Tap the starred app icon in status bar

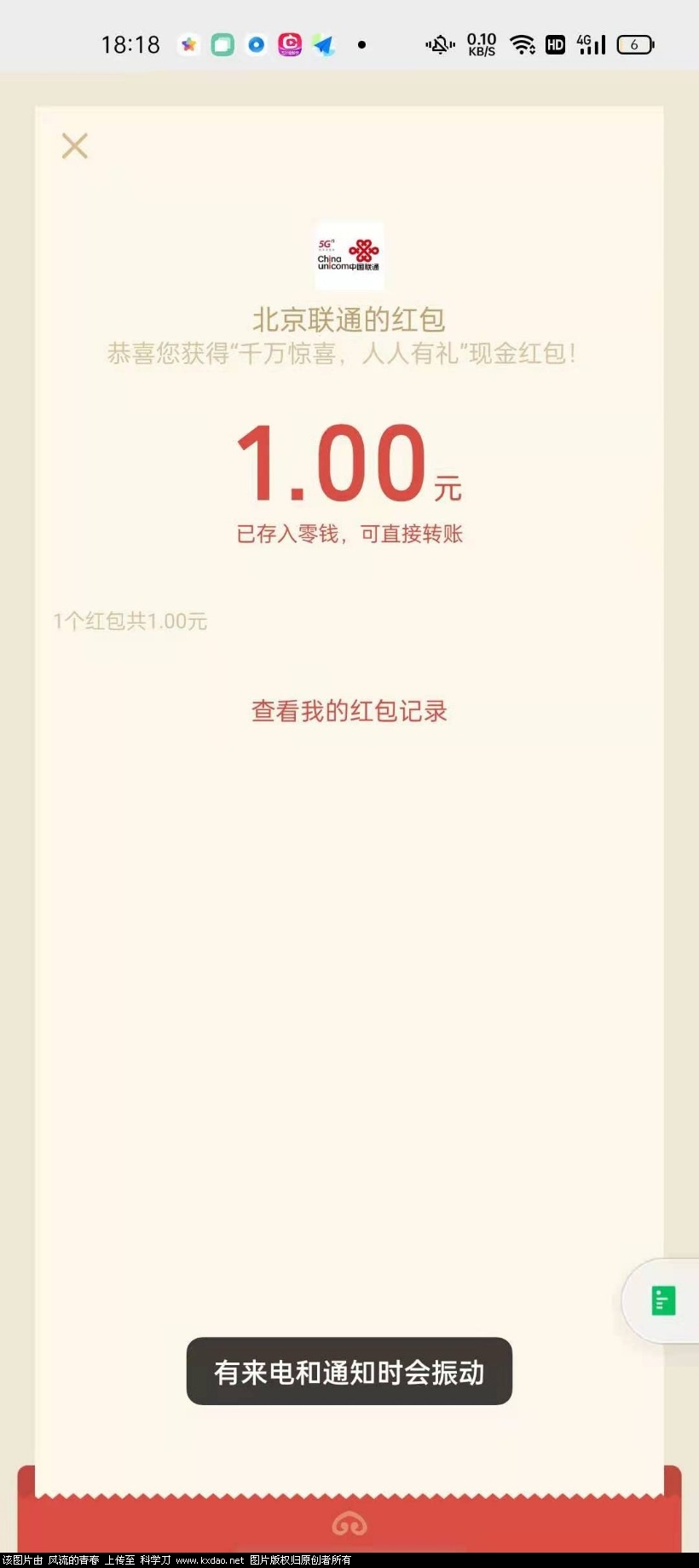pos(188,44)
